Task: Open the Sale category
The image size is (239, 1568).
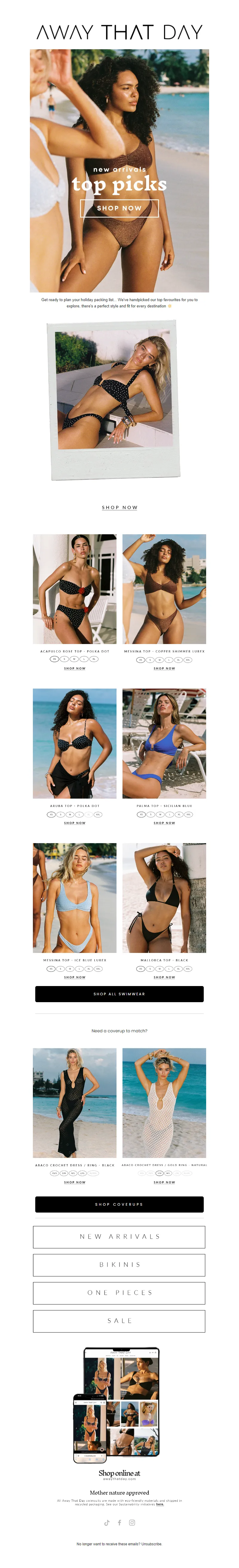Action: [x=119, y=1320]
